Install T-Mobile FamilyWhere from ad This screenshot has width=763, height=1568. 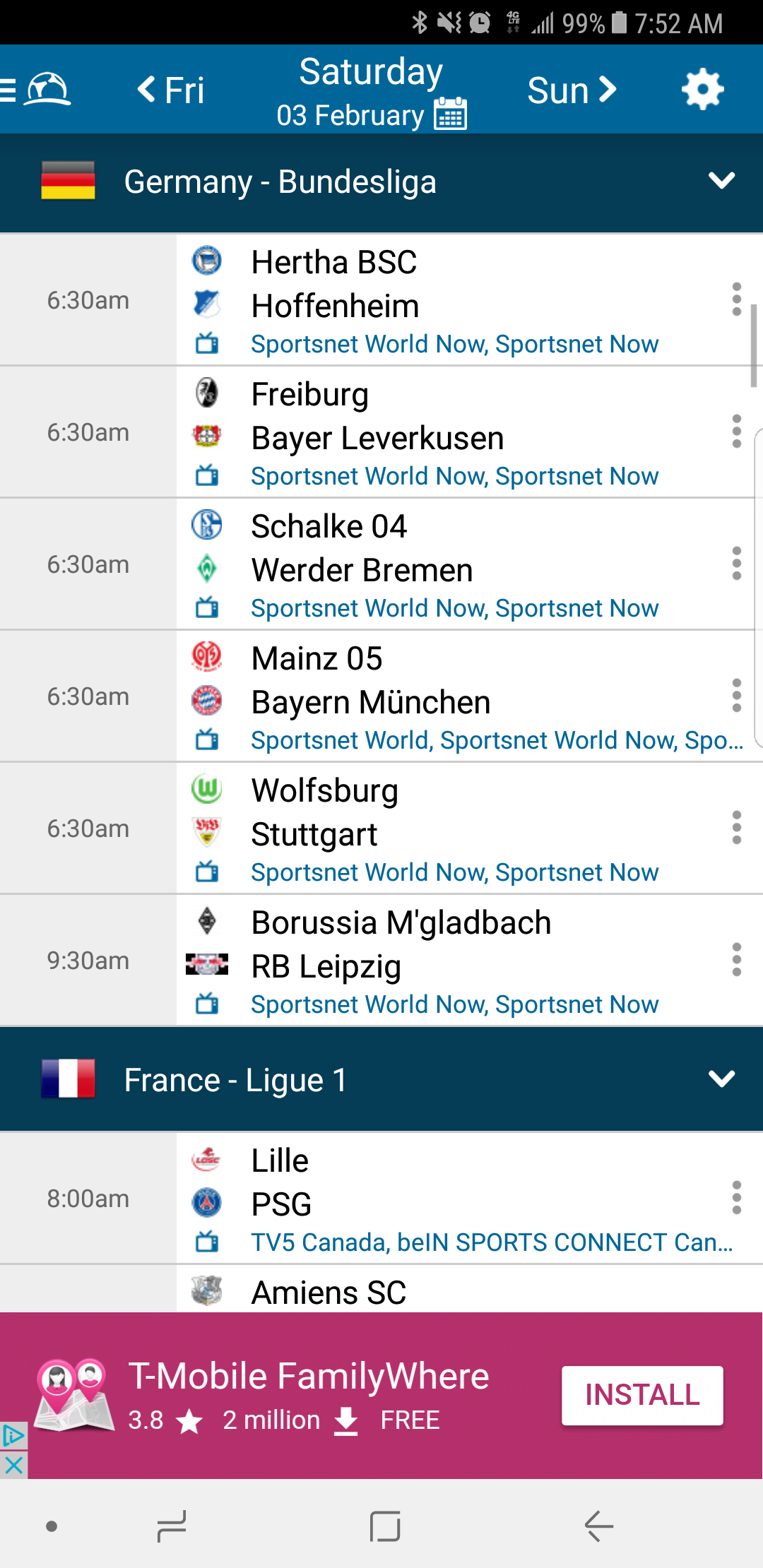point(641,1395)
